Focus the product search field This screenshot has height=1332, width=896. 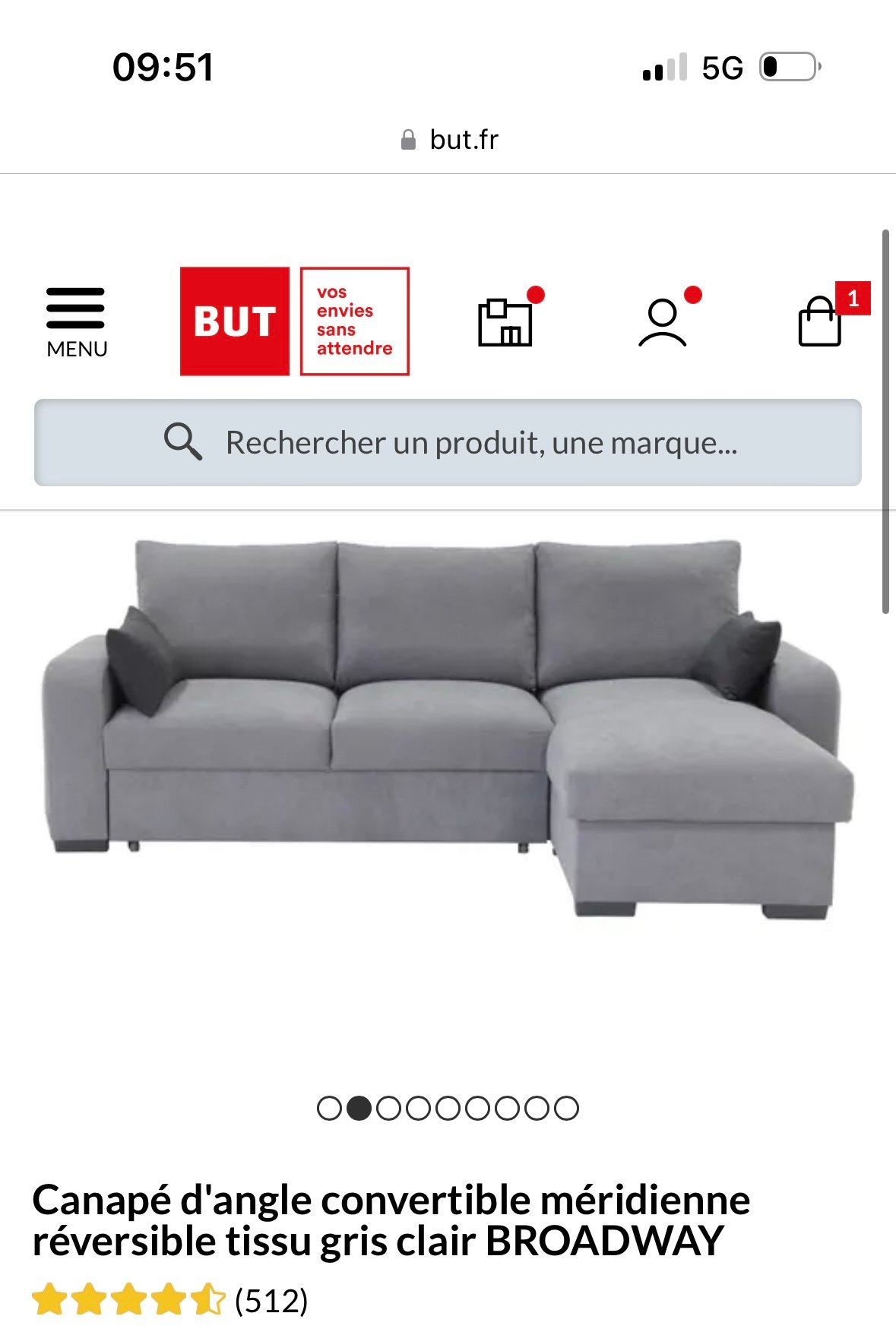click(x=448, y=442)
